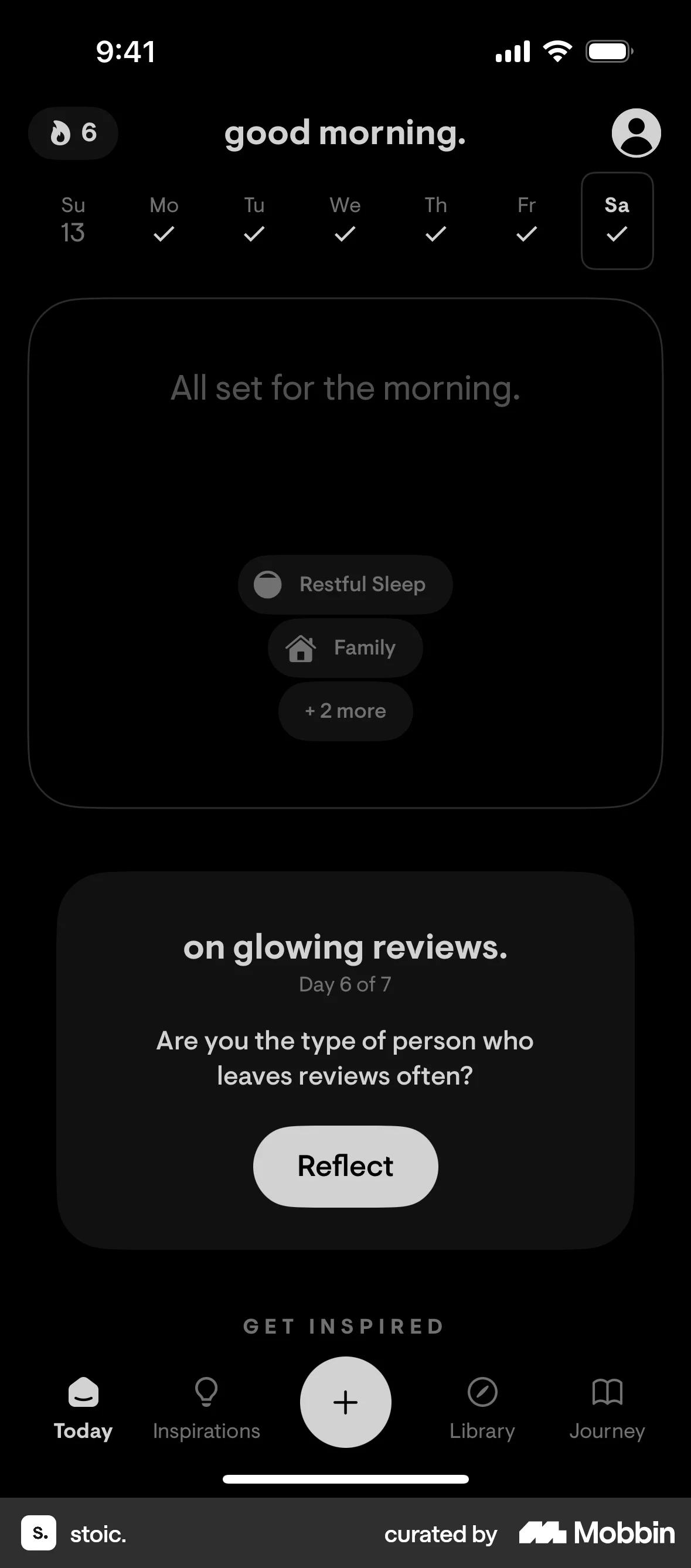Tap Monday's checkmark in the week row

click(x=163, y=234)
